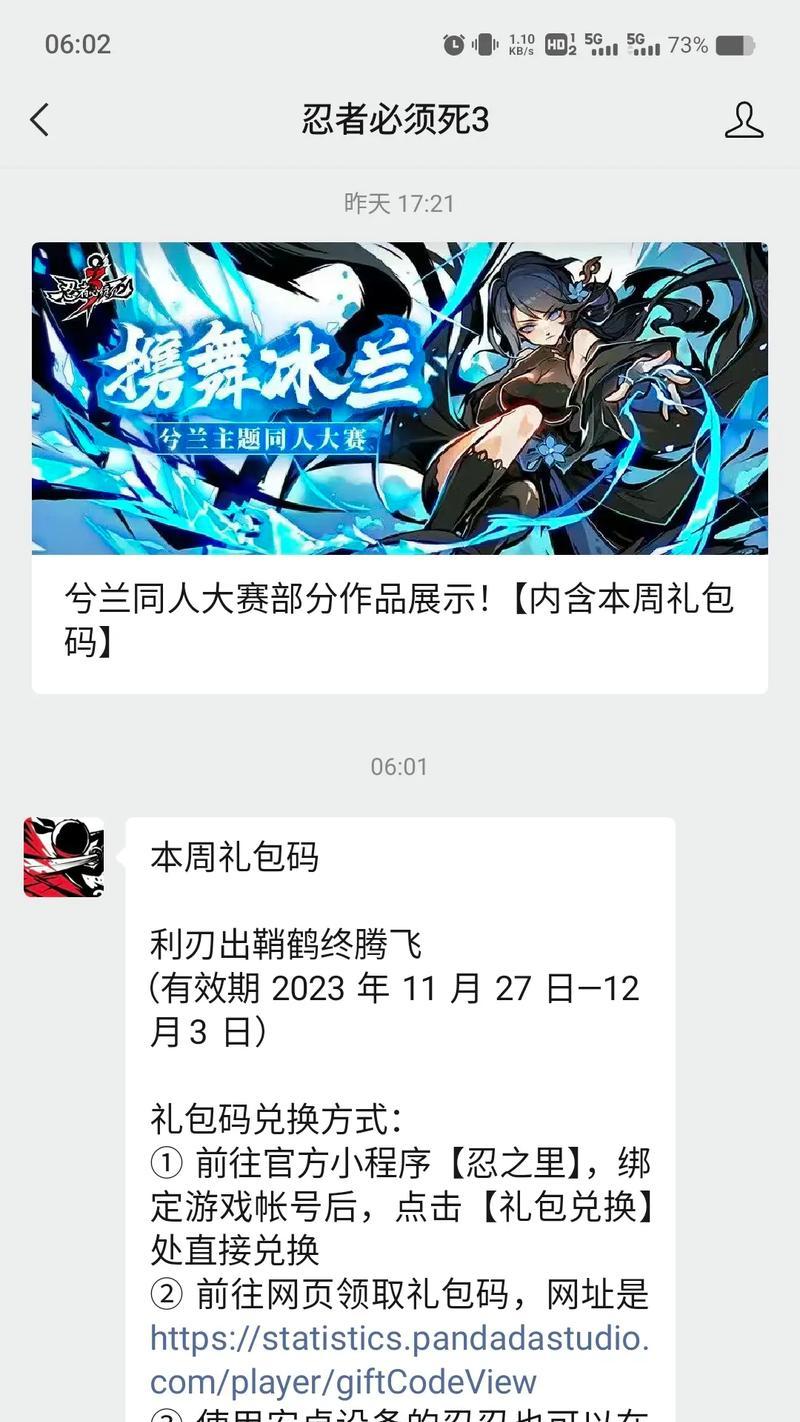Tap the 忍者必须死3 sender avatar
The width and height of the screenshot is (800, 1422).
point(64,857)
